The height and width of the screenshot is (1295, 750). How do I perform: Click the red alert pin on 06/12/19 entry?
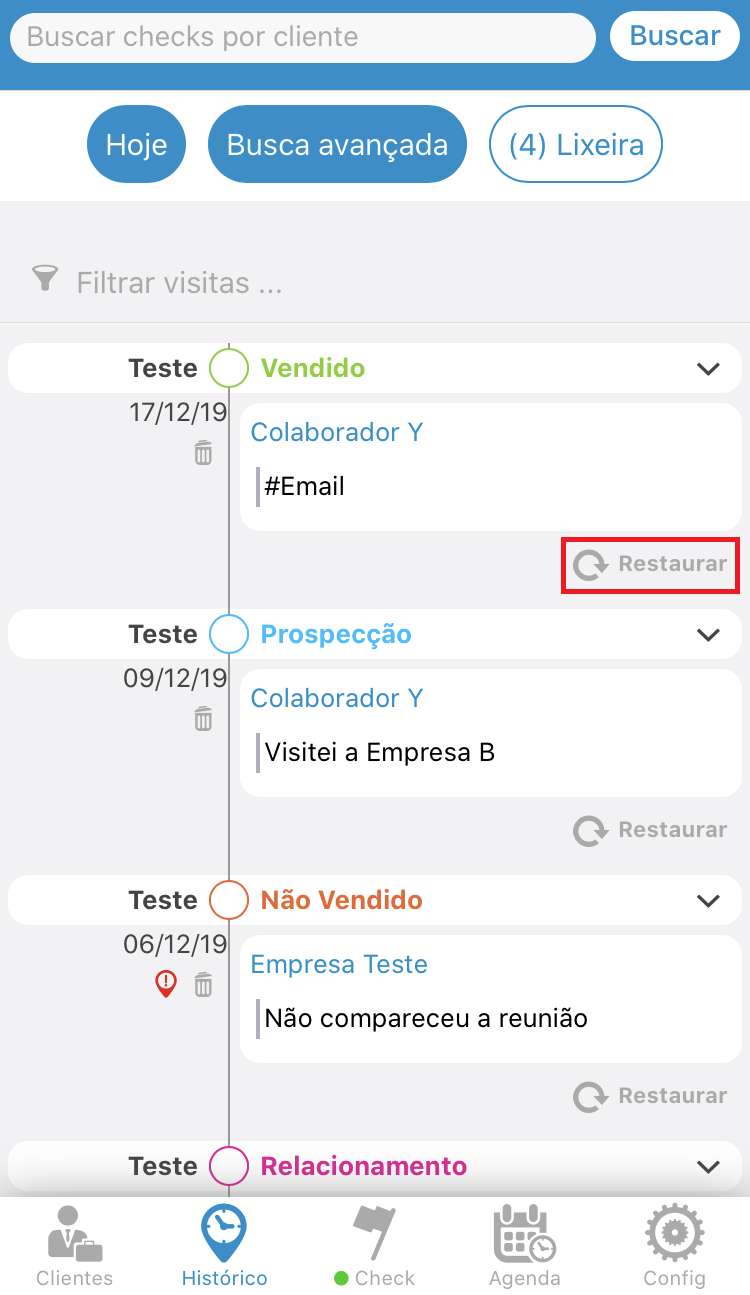pos(166,985)
